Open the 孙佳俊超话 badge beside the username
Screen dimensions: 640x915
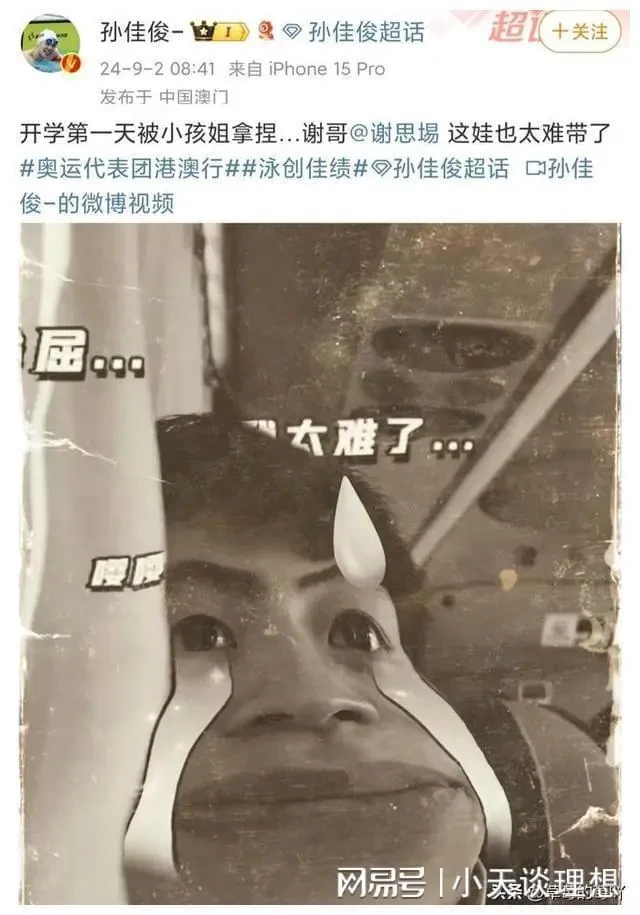368,31
